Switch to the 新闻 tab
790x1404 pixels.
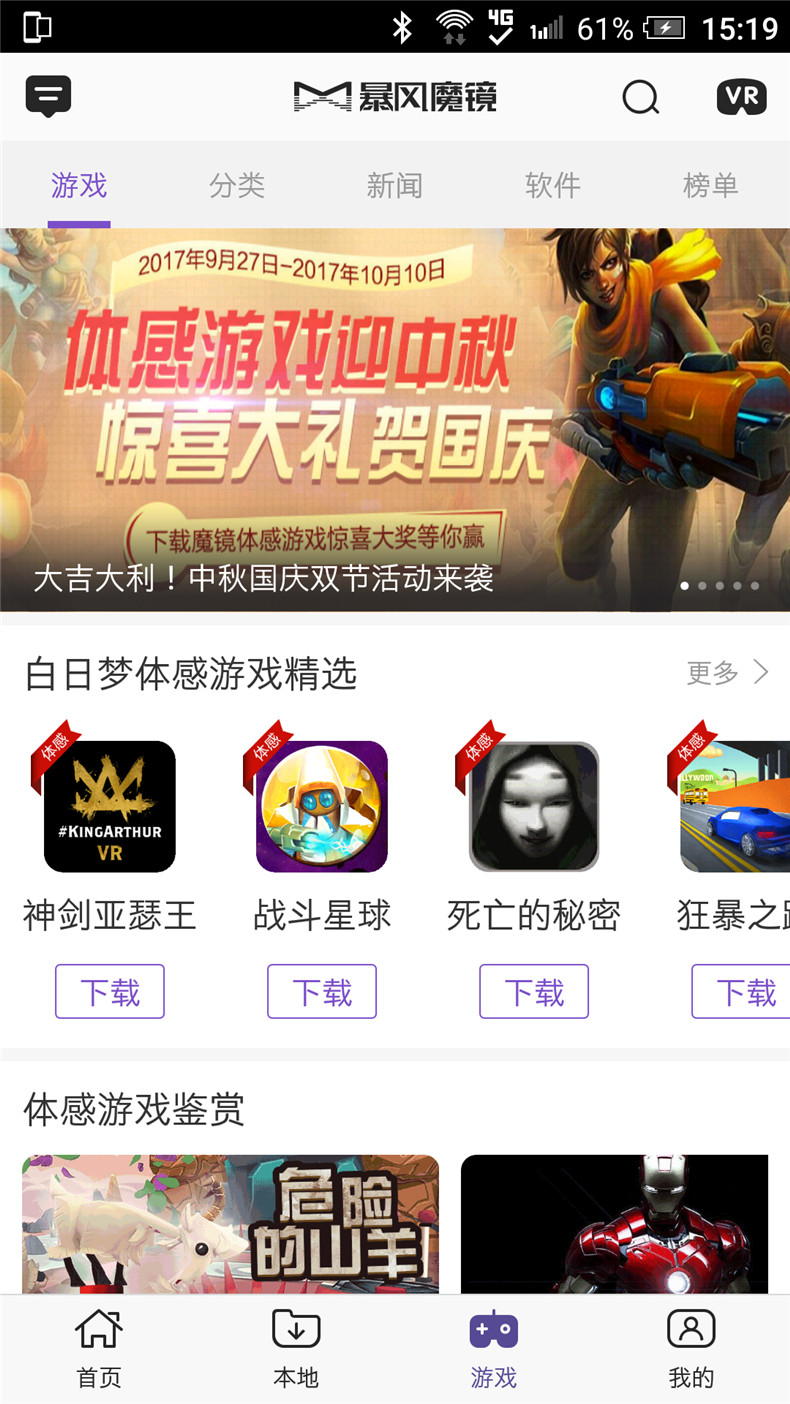click(394, 185)
